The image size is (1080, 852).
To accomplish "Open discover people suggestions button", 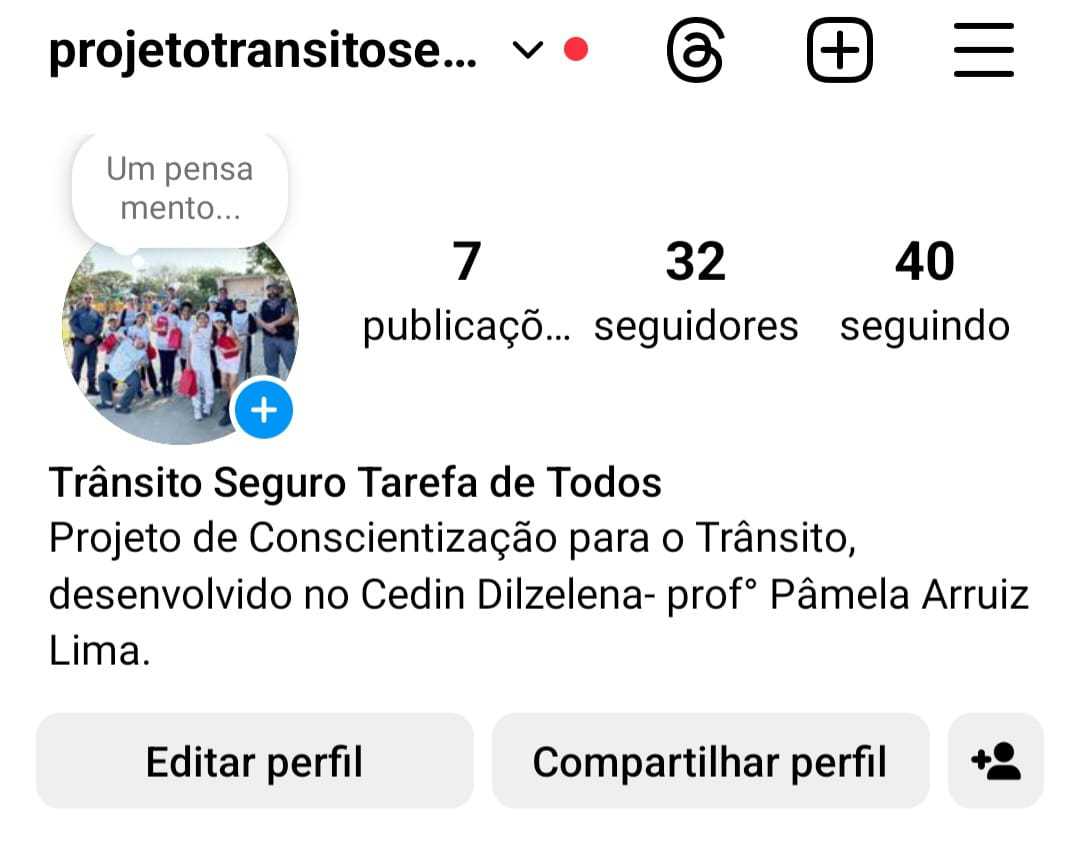I will click(x=996, y=761).
